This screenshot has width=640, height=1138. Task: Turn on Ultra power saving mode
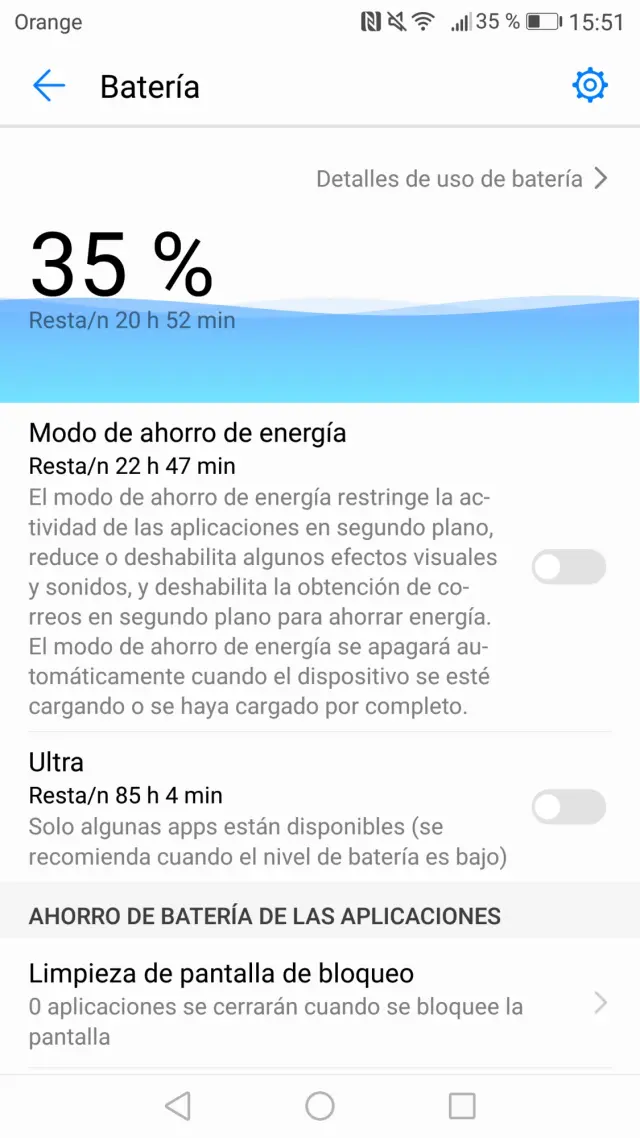(568, 807)
